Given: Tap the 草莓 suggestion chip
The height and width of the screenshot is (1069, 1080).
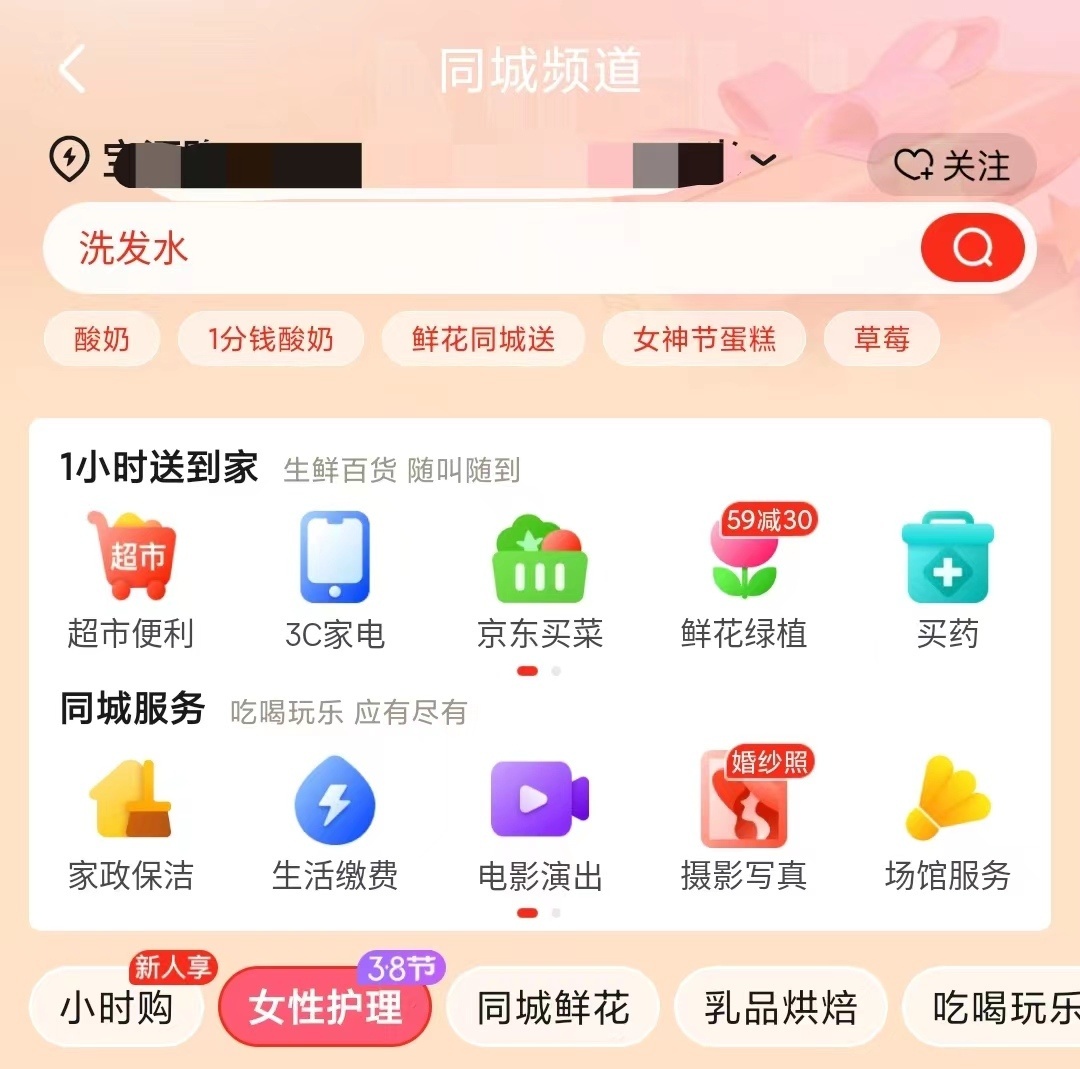Looking at the screenshot, I should 881,340.
